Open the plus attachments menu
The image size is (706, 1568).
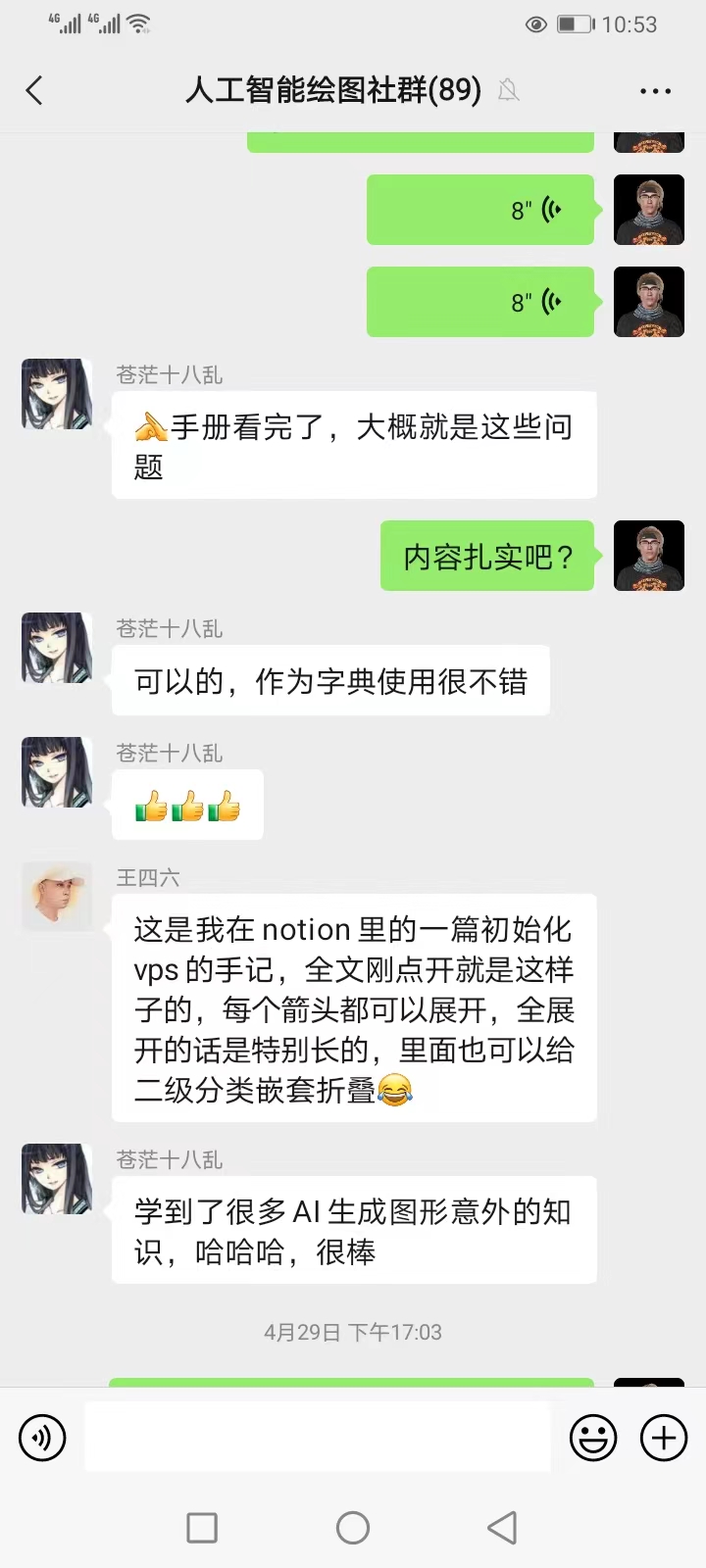[x=664, y=1438]
